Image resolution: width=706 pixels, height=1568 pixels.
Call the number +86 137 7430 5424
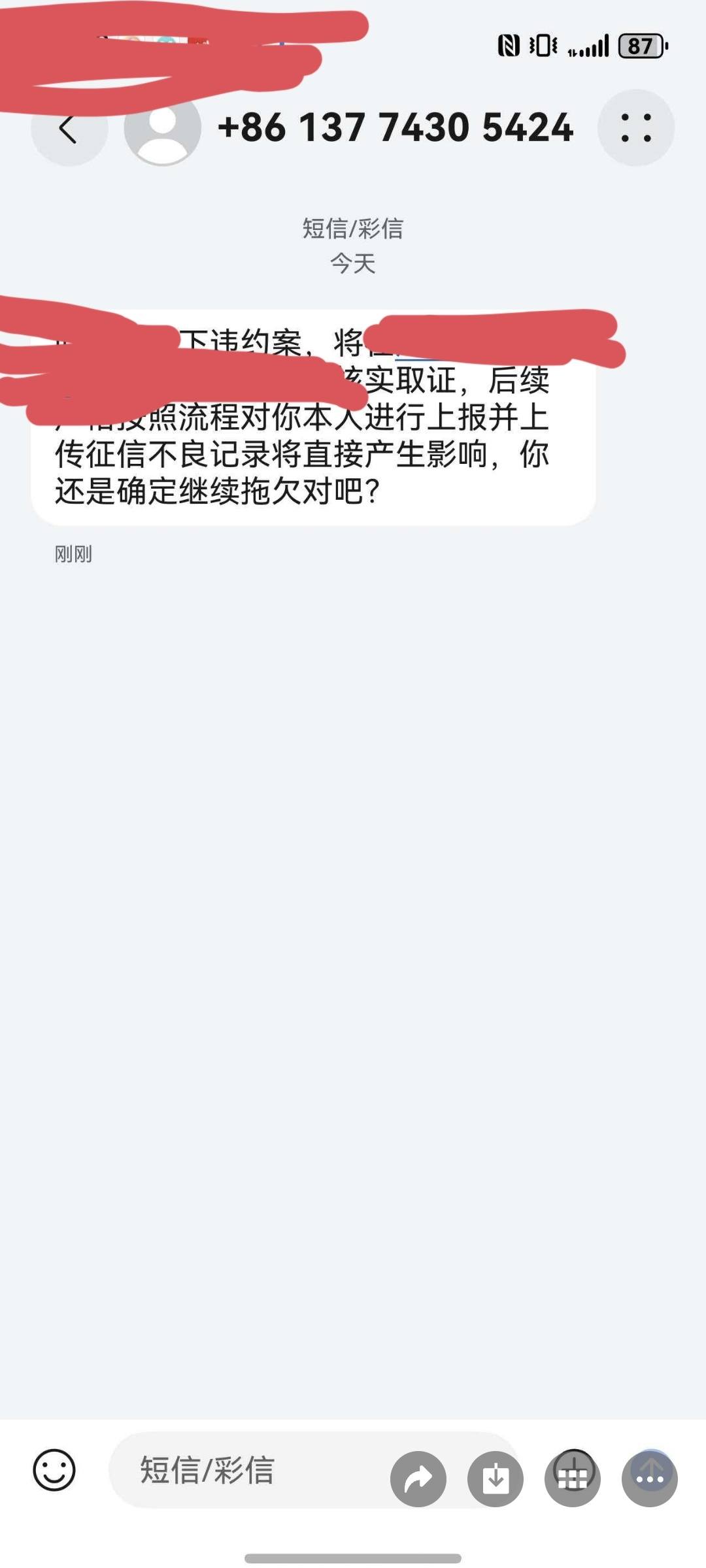[x=395, y=128]
